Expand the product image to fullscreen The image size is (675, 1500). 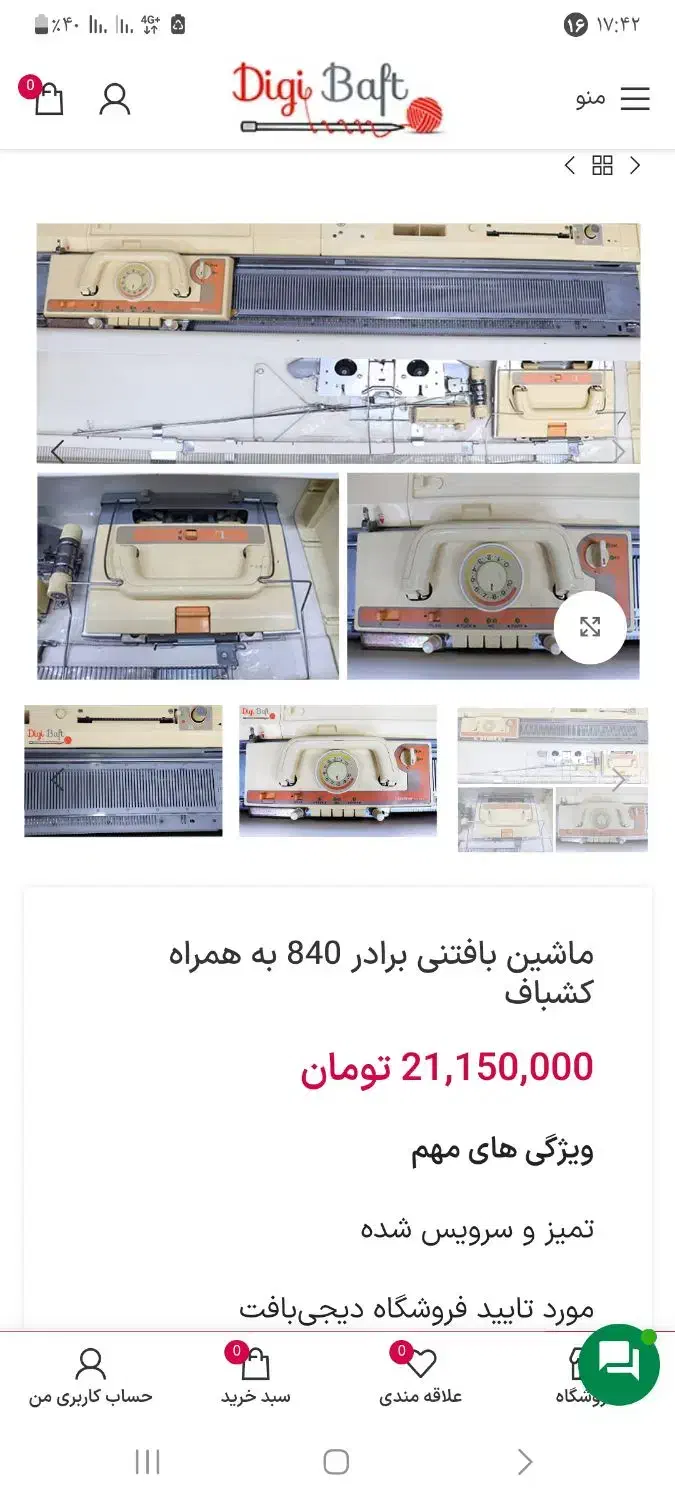coord(590,627)
